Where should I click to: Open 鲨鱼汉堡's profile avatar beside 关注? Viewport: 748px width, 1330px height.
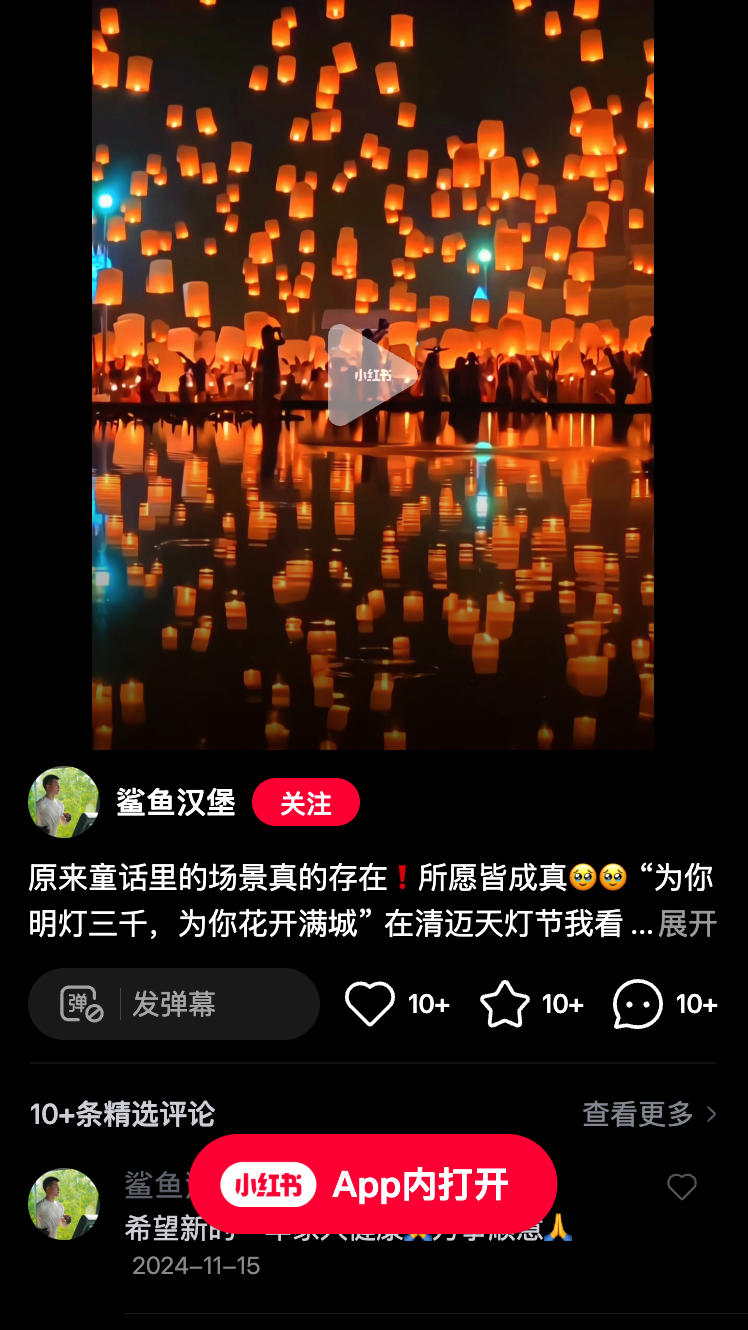click(64, 802)
